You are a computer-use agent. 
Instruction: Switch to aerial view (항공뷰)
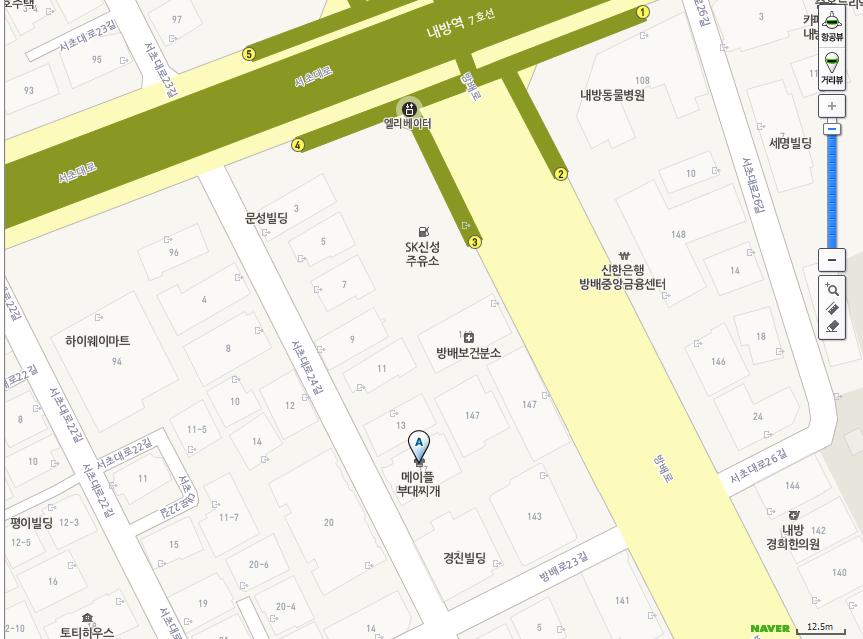click(831, 24)
